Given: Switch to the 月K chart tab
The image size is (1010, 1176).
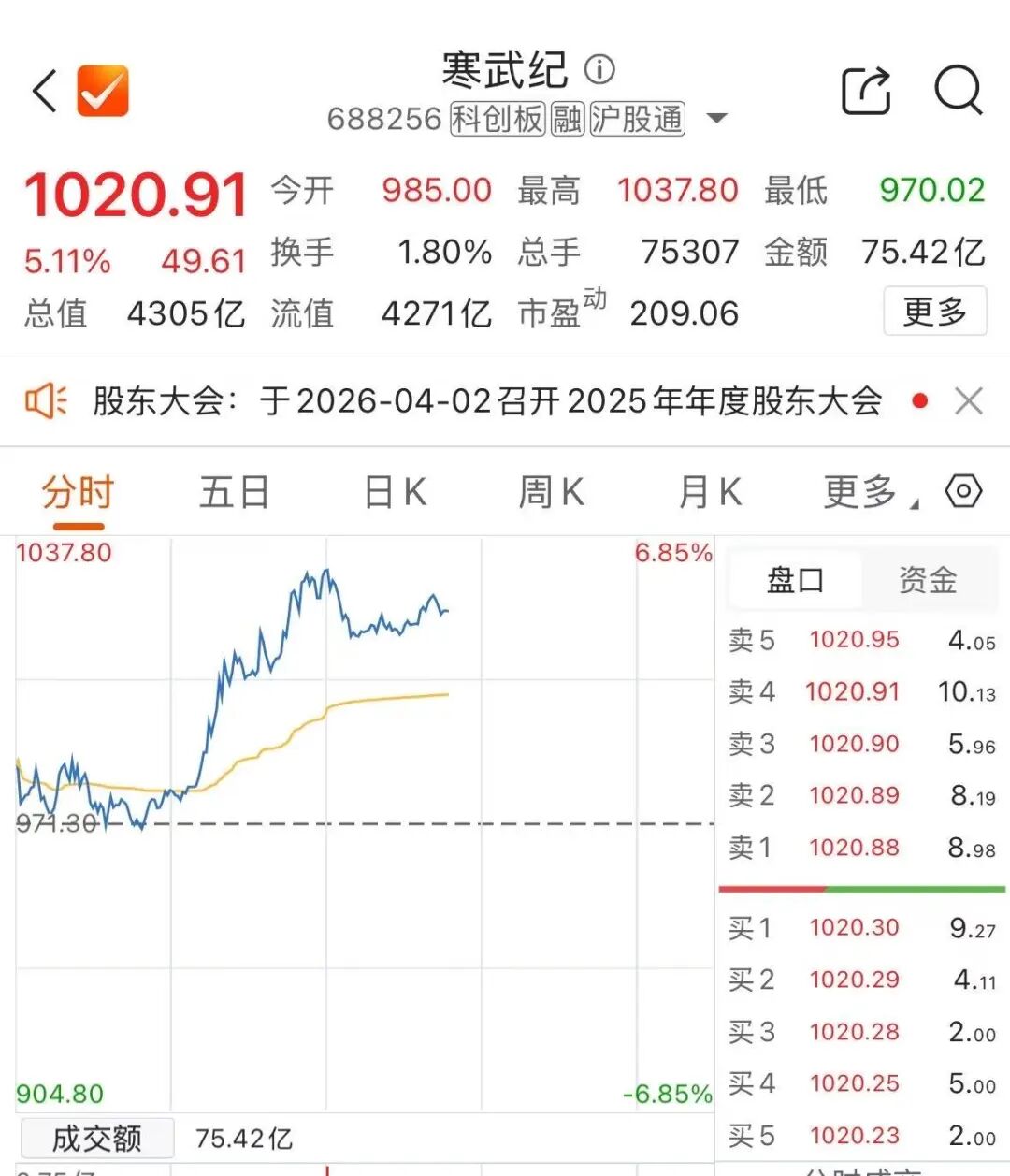Looking at the screenshot, I should pyautogui.click(x=710, y=492).
